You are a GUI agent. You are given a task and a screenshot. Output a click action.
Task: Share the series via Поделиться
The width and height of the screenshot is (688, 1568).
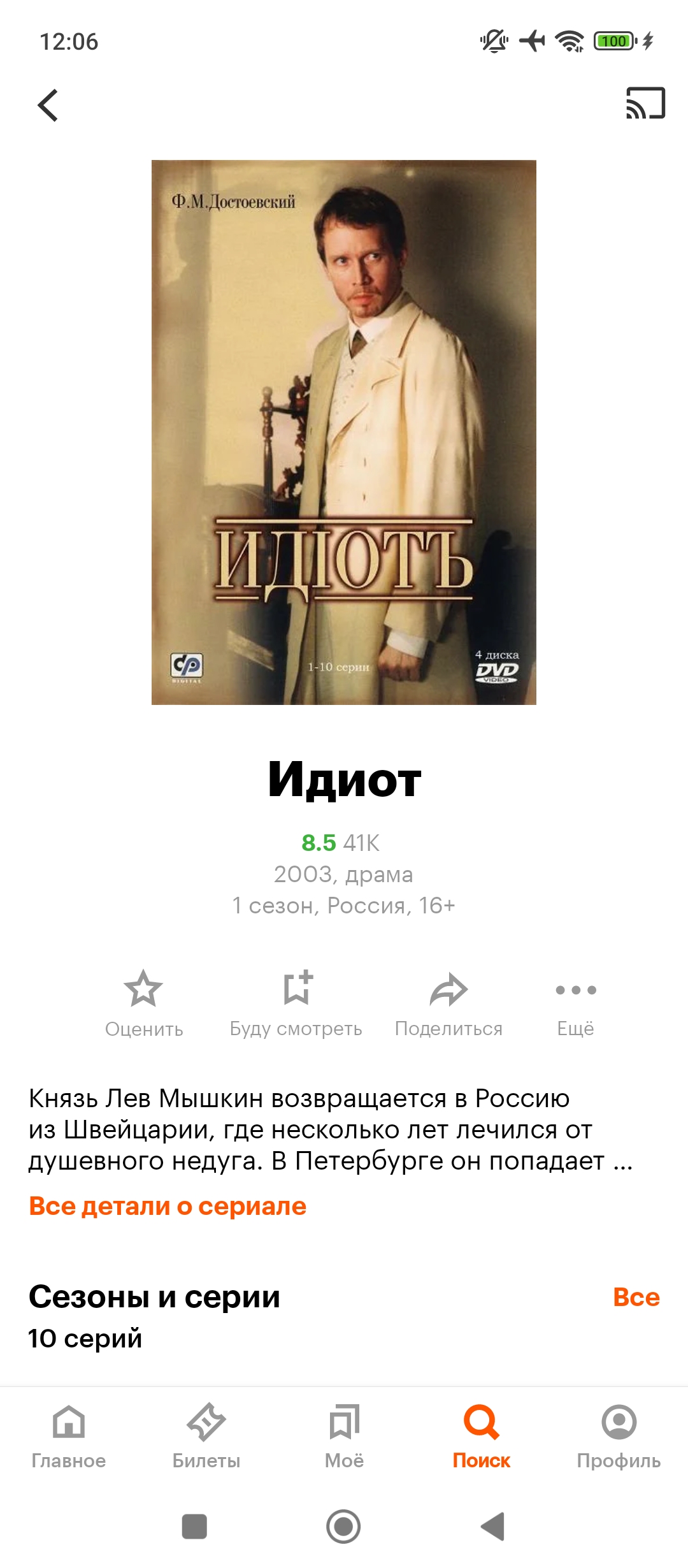448,1001
